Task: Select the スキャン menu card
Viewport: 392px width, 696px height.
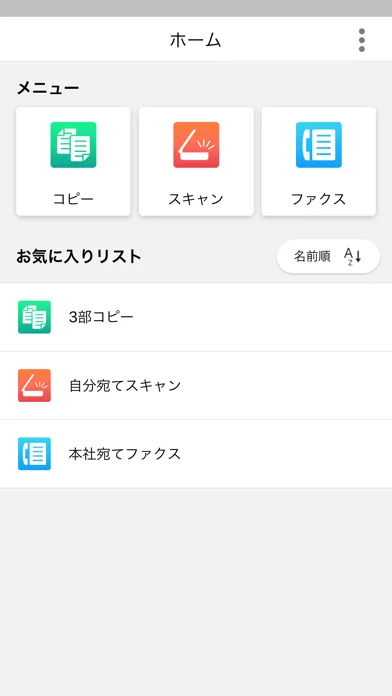Action: point(196,162)
